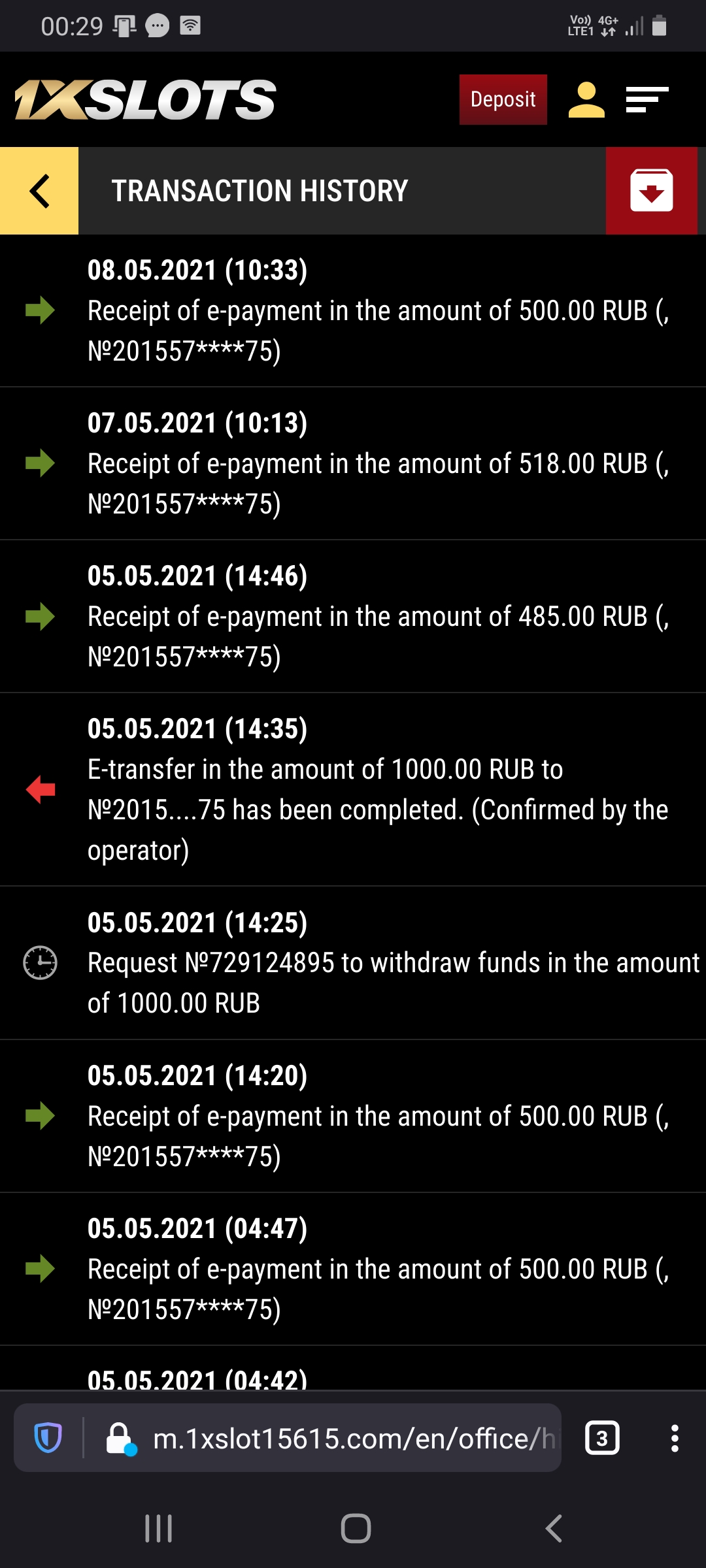Open the user profile icon
The image size is (706, 1568).
(586, 99)
